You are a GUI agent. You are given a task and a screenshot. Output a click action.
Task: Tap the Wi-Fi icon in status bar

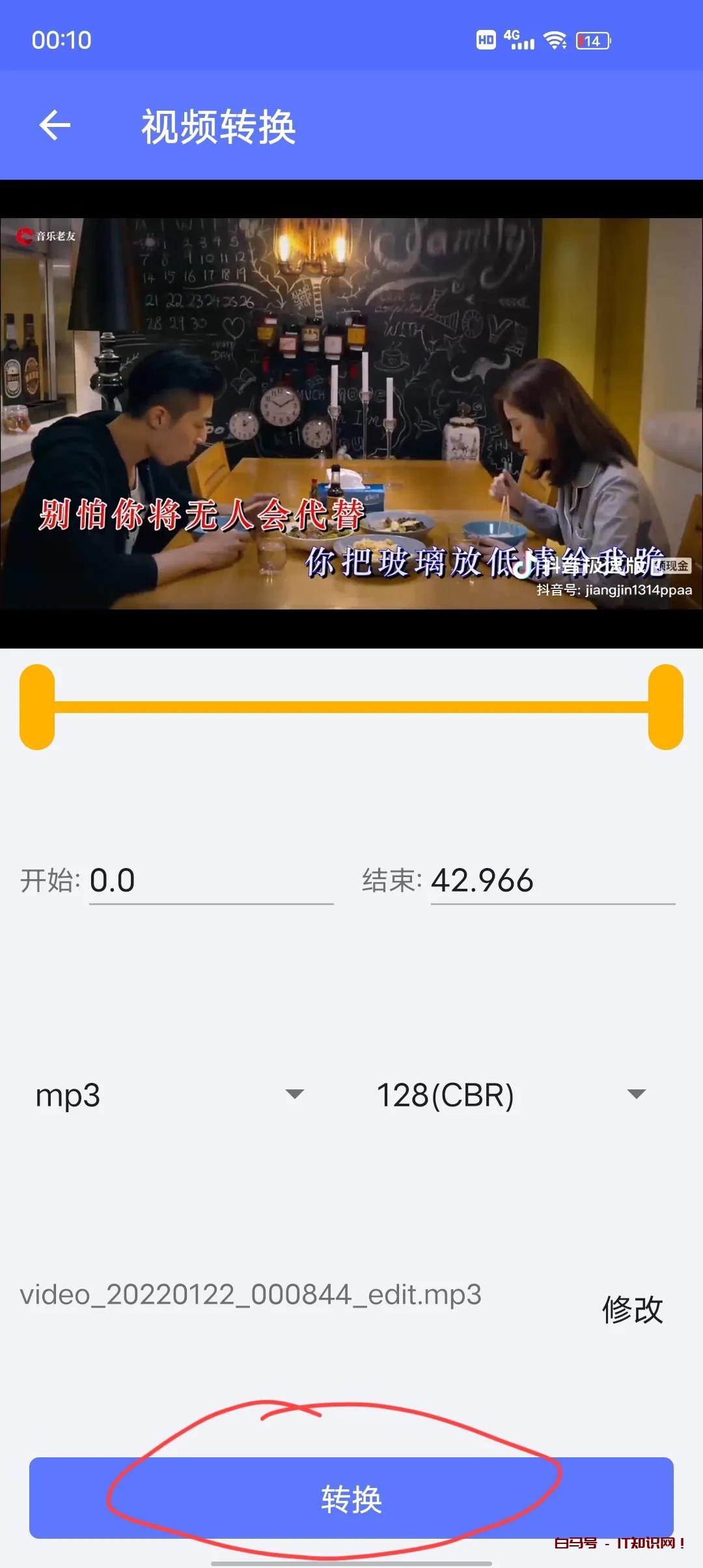(x=555, y=40)
